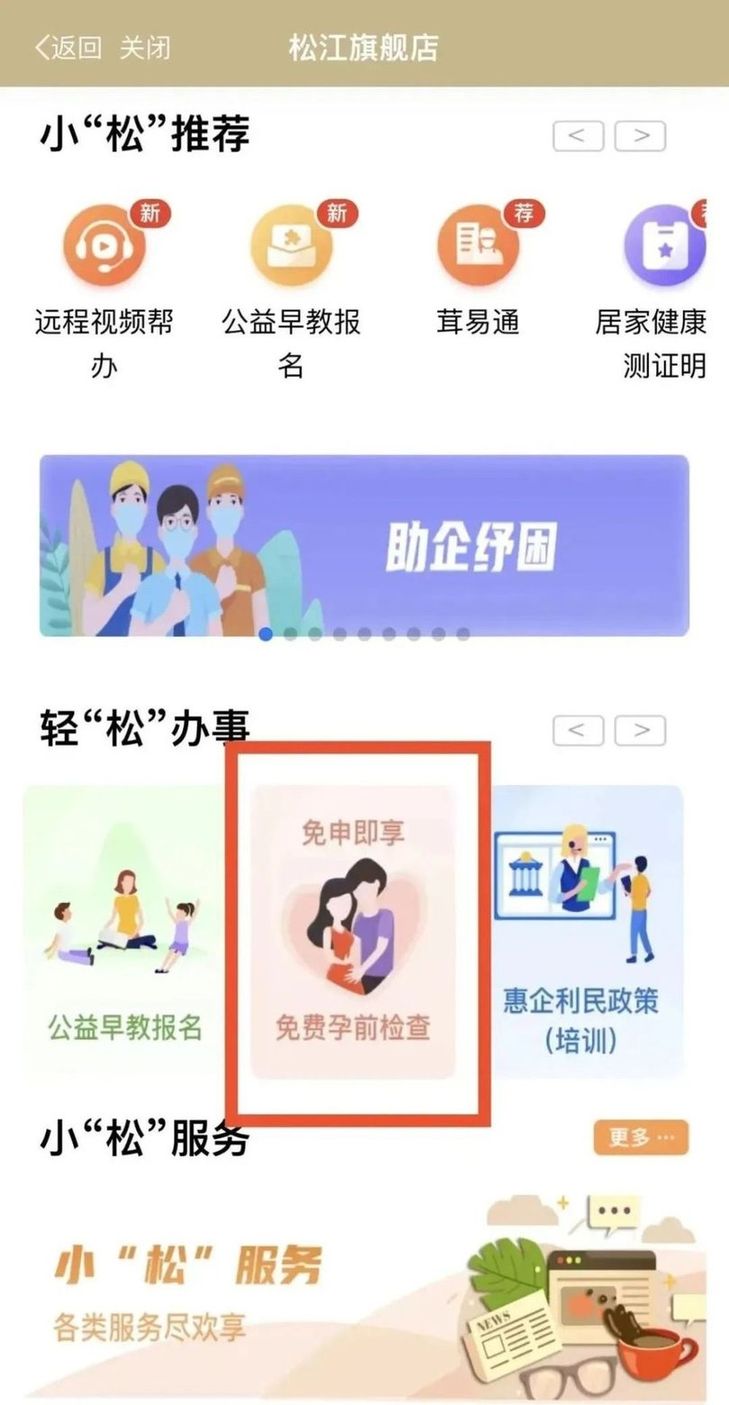Screen dimensions: 729x1405
Task: Go back with the 返回 button
Action: click(68, 47)
